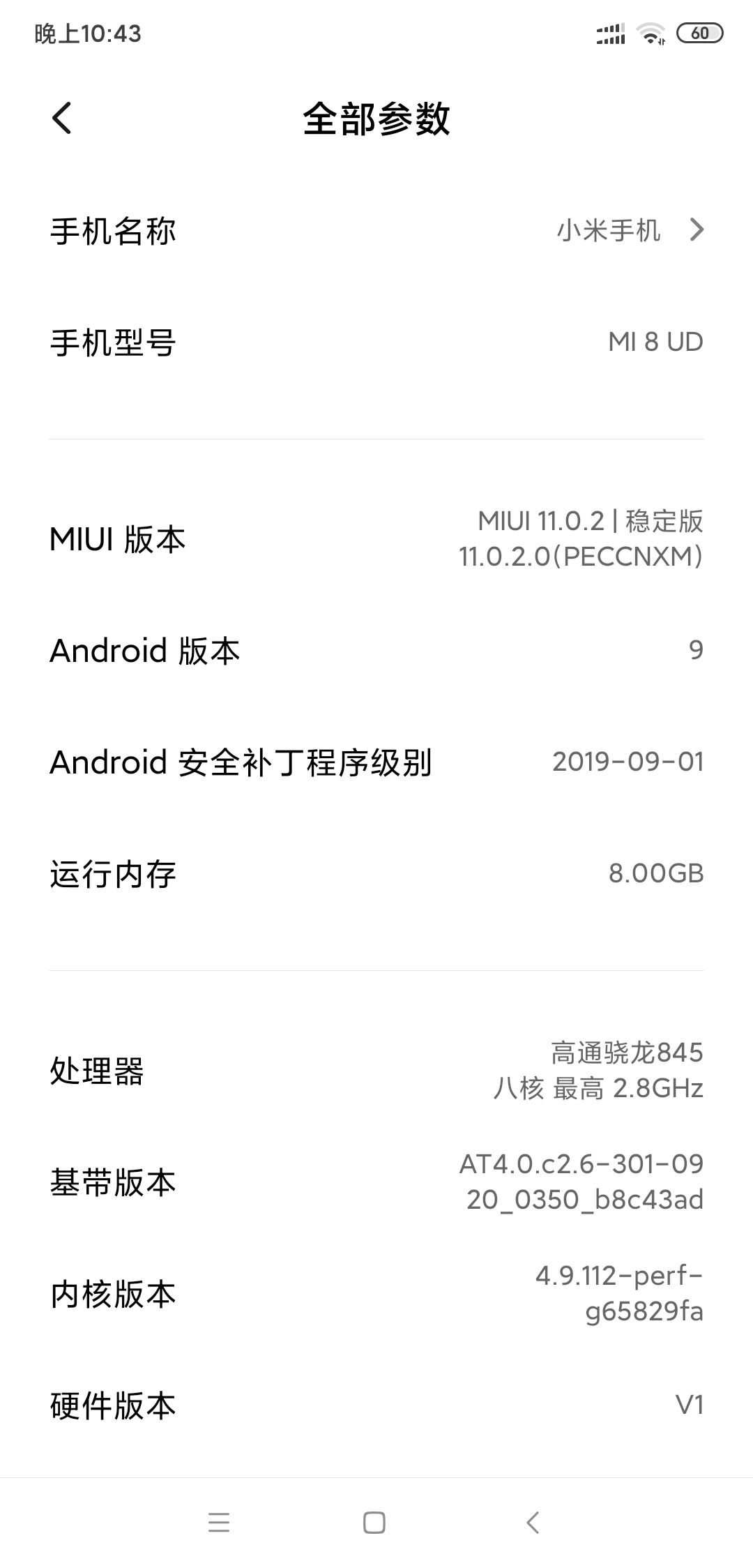Go to the home screen
This screenshot has height=1568, width=753.
[374, 1522]
